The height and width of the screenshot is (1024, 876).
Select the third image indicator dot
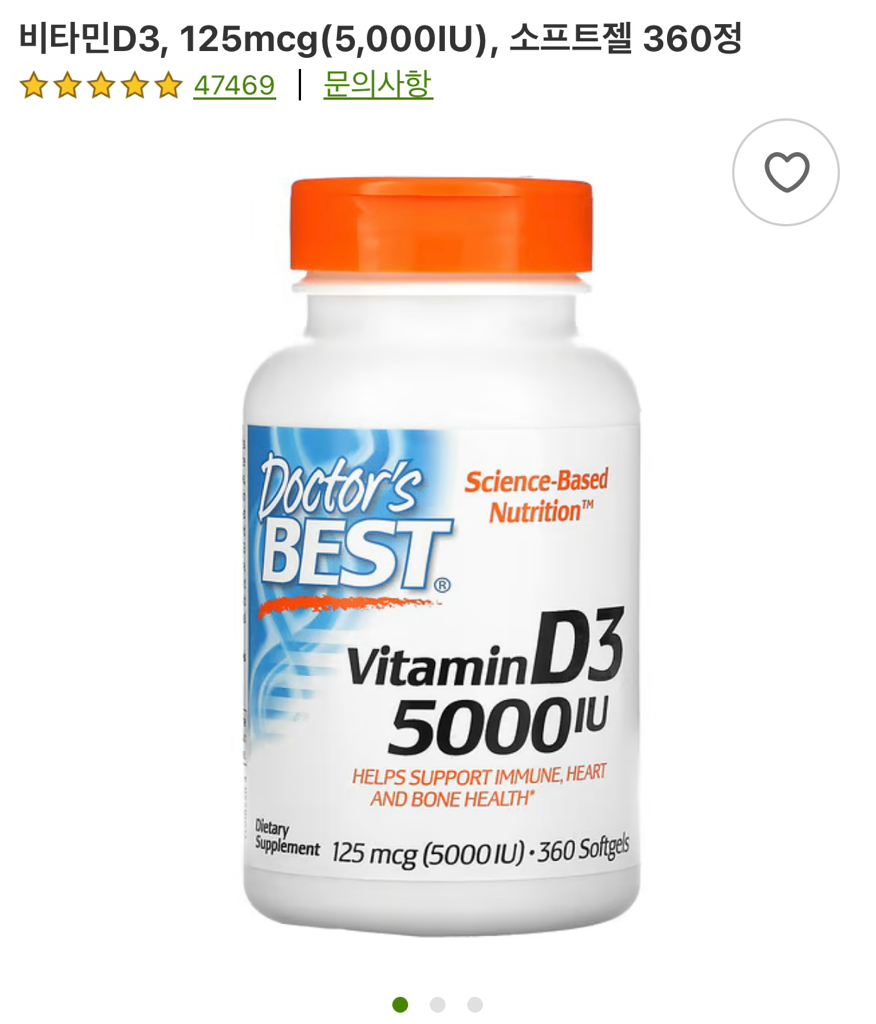coord(475,1005)
